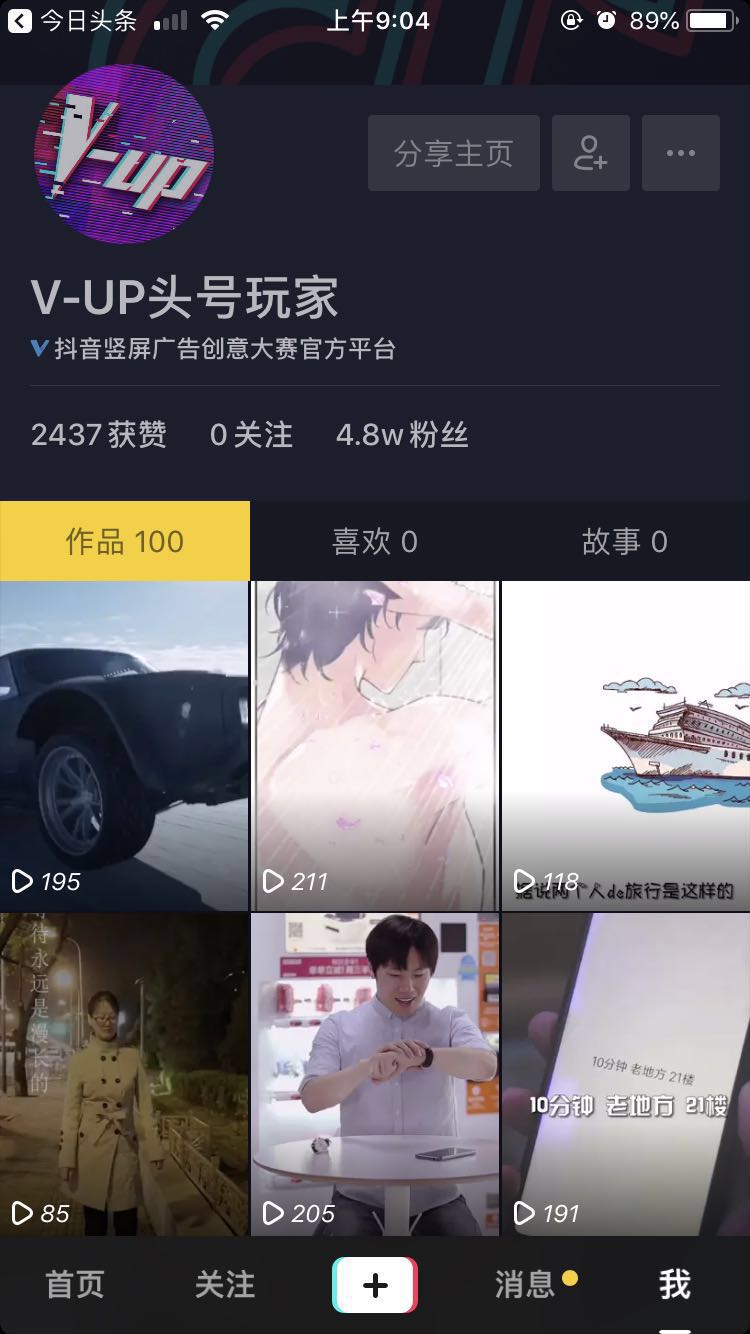
Task: Tap the 分享主页 share profile button
Action: point(453,153)
